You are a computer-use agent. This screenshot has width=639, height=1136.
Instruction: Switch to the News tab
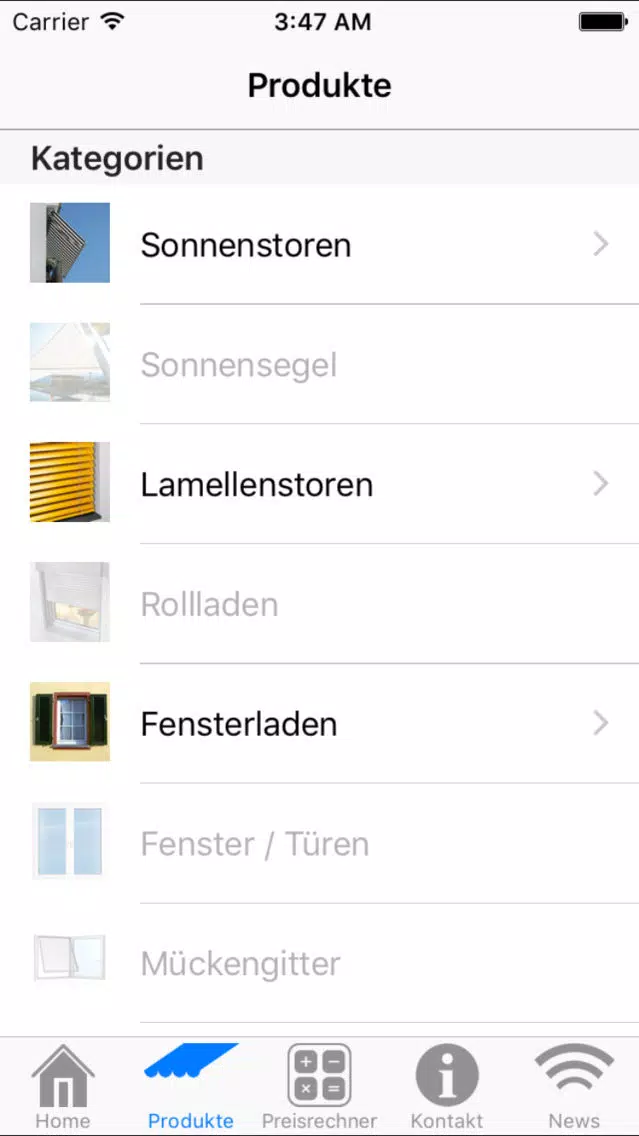tap(575, 1087)
